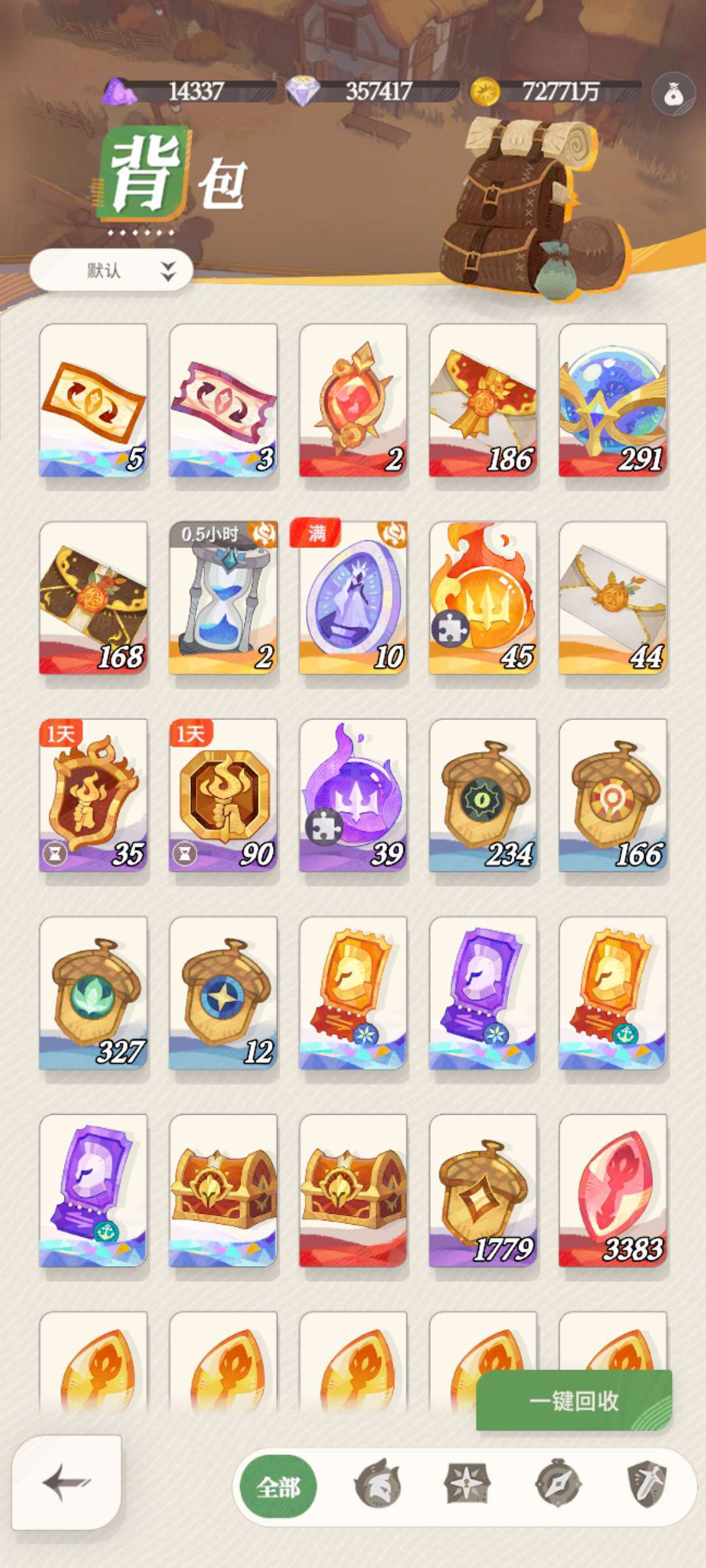Open the acorn item with count 234
The height and width of the screenshot is (1568, 706).
[x=483, y=796]
